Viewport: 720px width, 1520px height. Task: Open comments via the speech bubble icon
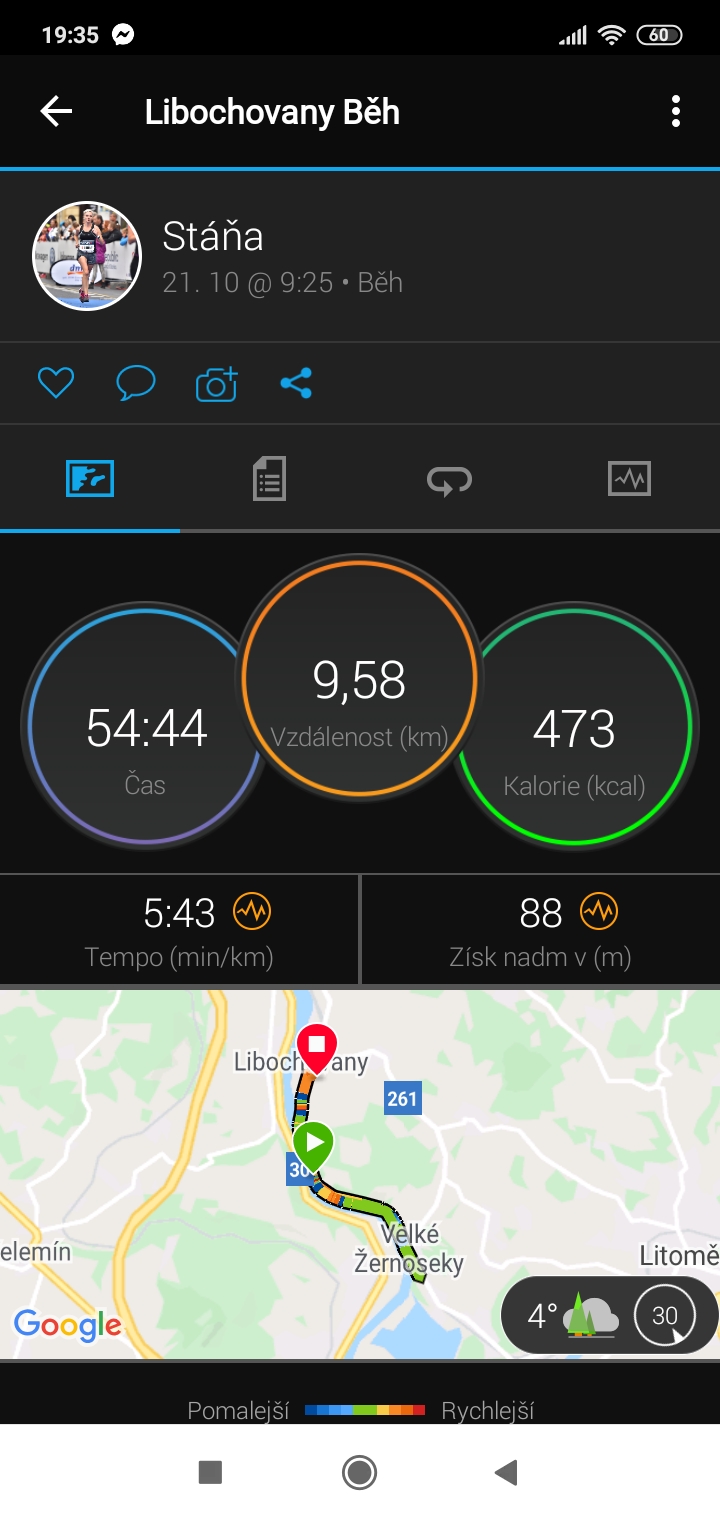pos(136,383)
